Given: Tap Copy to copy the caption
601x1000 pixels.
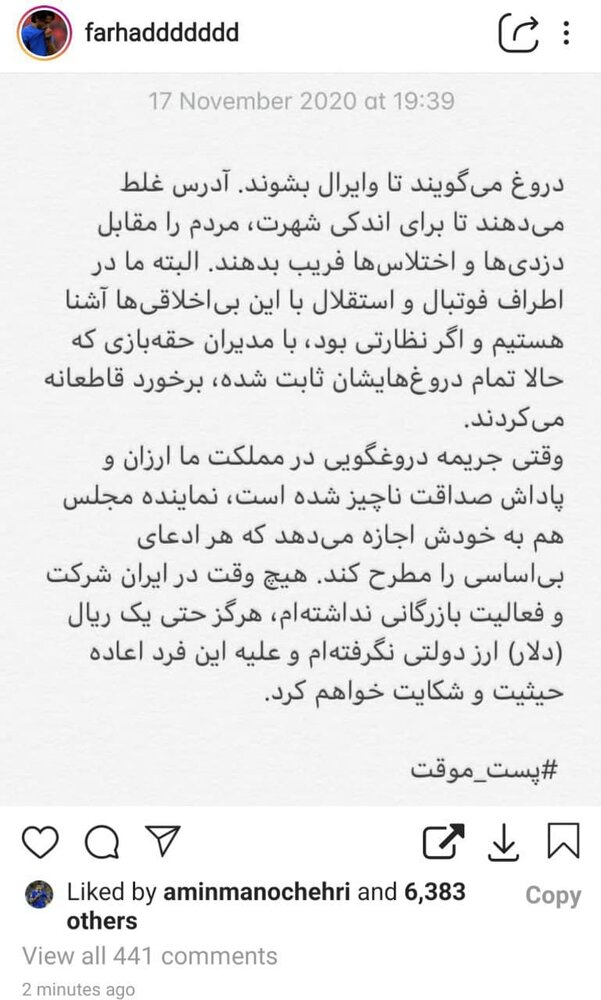Looking at the screenshot, I should point(553,896).
